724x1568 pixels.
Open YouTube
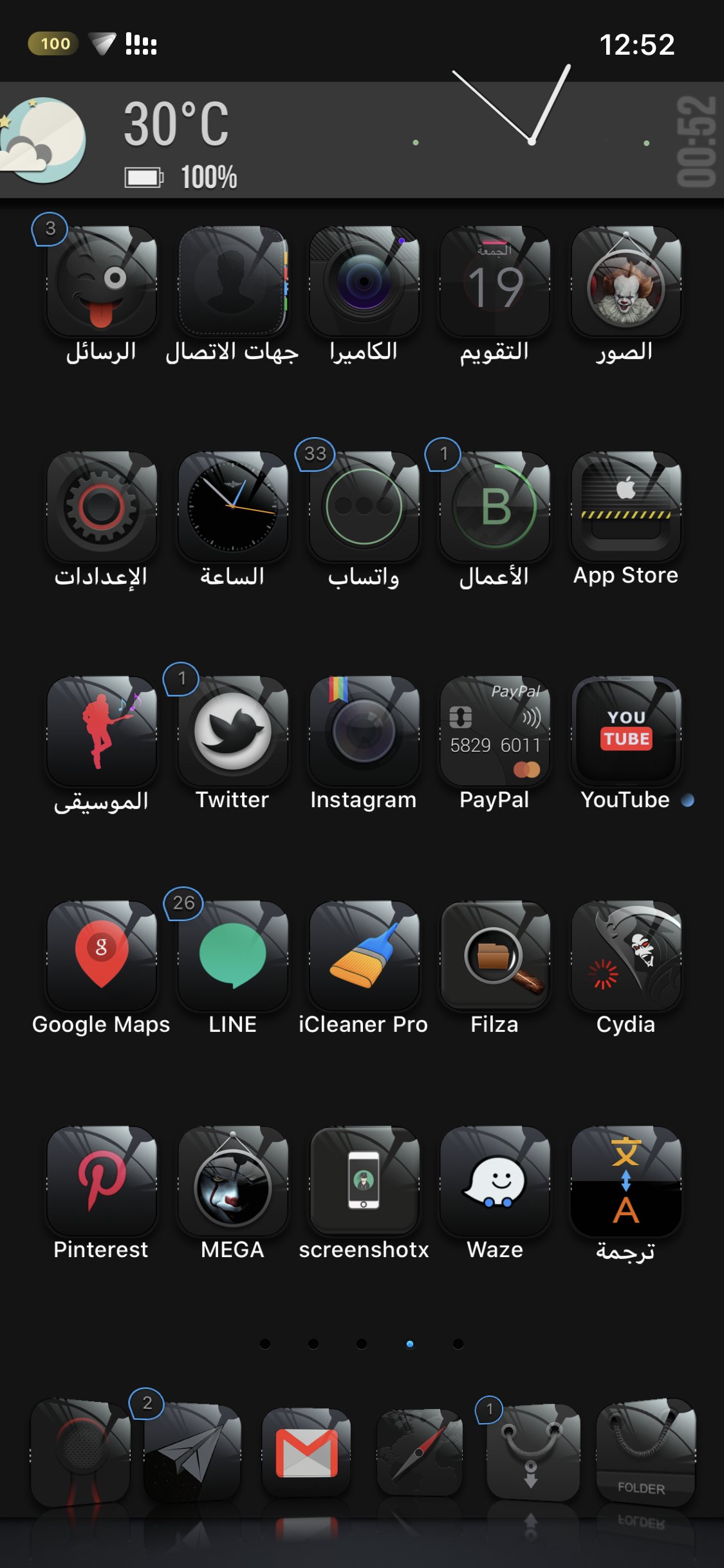pyautogui.click(x=626, y=731)
